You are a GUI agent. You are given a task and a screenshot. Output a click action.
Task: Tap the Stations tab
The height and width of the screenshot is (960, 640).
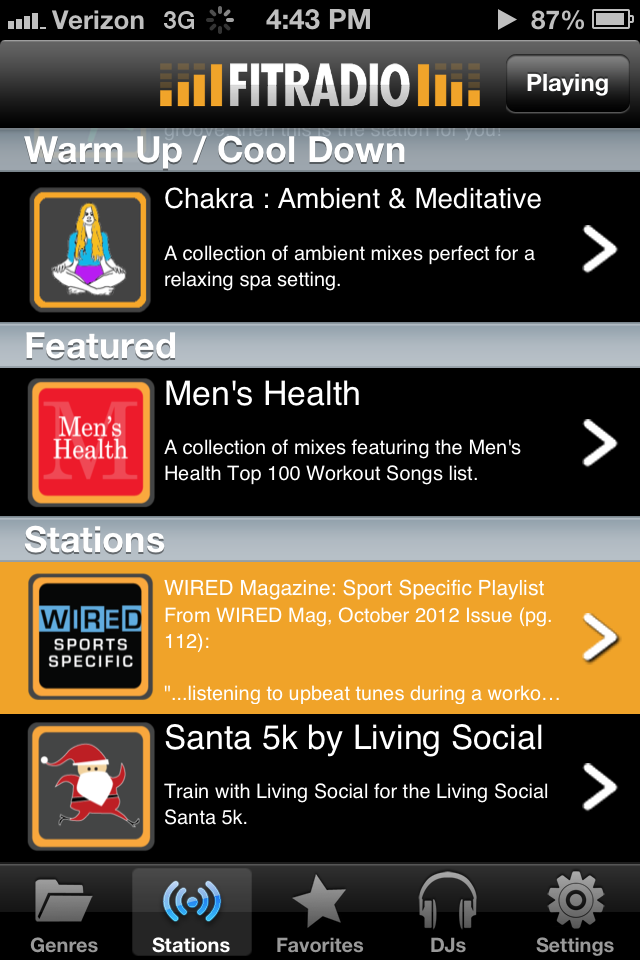(192, 913)
